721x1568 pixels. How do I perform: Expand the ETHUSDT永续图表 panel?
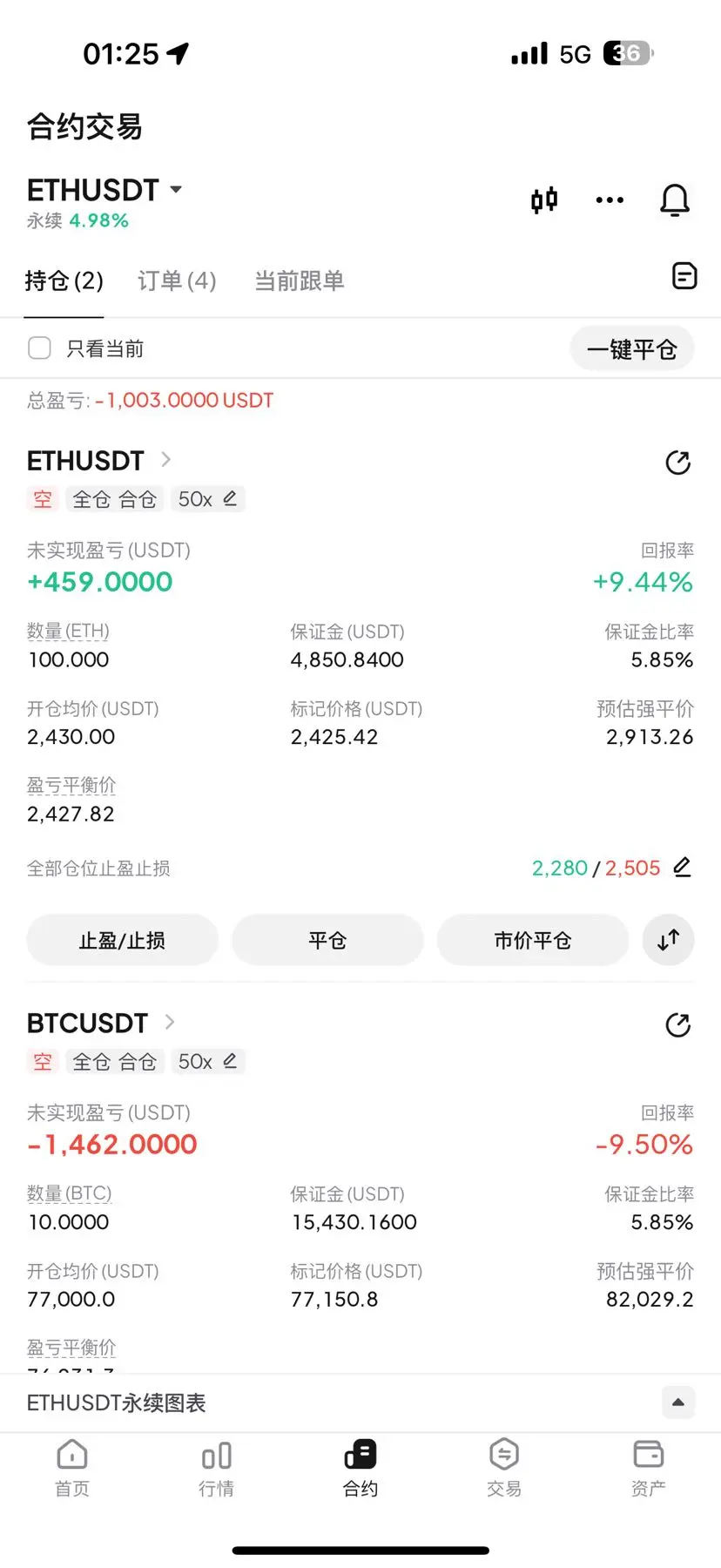(677, 1402)
